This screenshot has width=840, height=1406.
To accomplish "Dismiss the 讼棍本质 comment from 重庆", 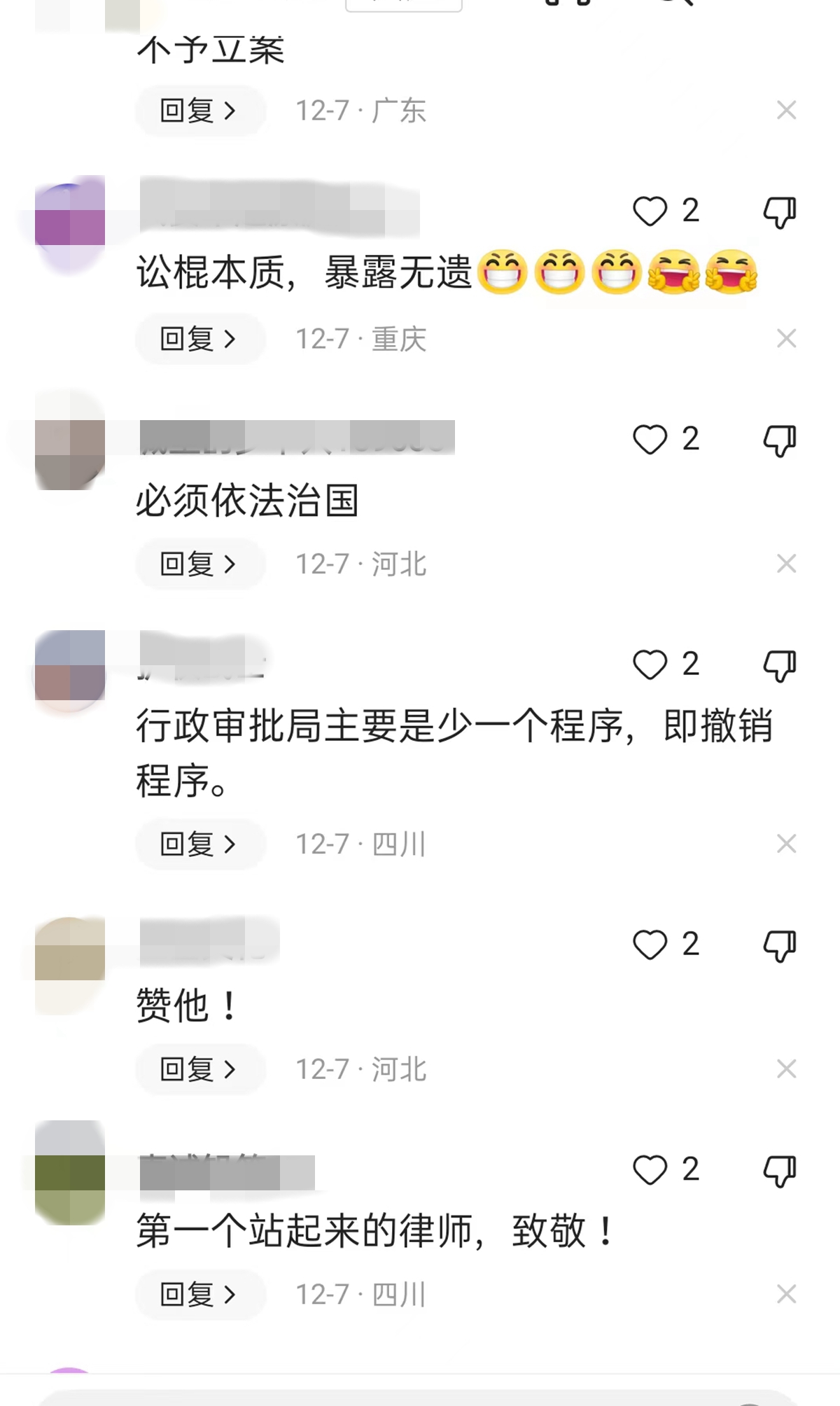I will tap(786, 339).
